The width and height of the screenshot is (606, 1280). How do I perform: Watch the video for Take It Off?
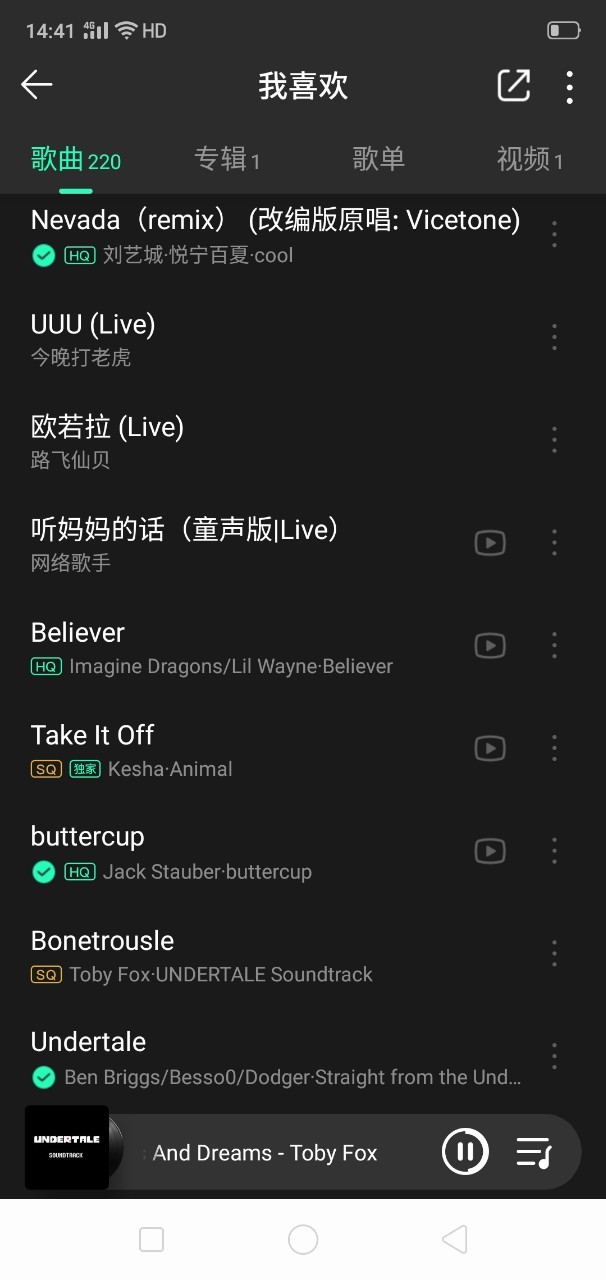point(489,748)
